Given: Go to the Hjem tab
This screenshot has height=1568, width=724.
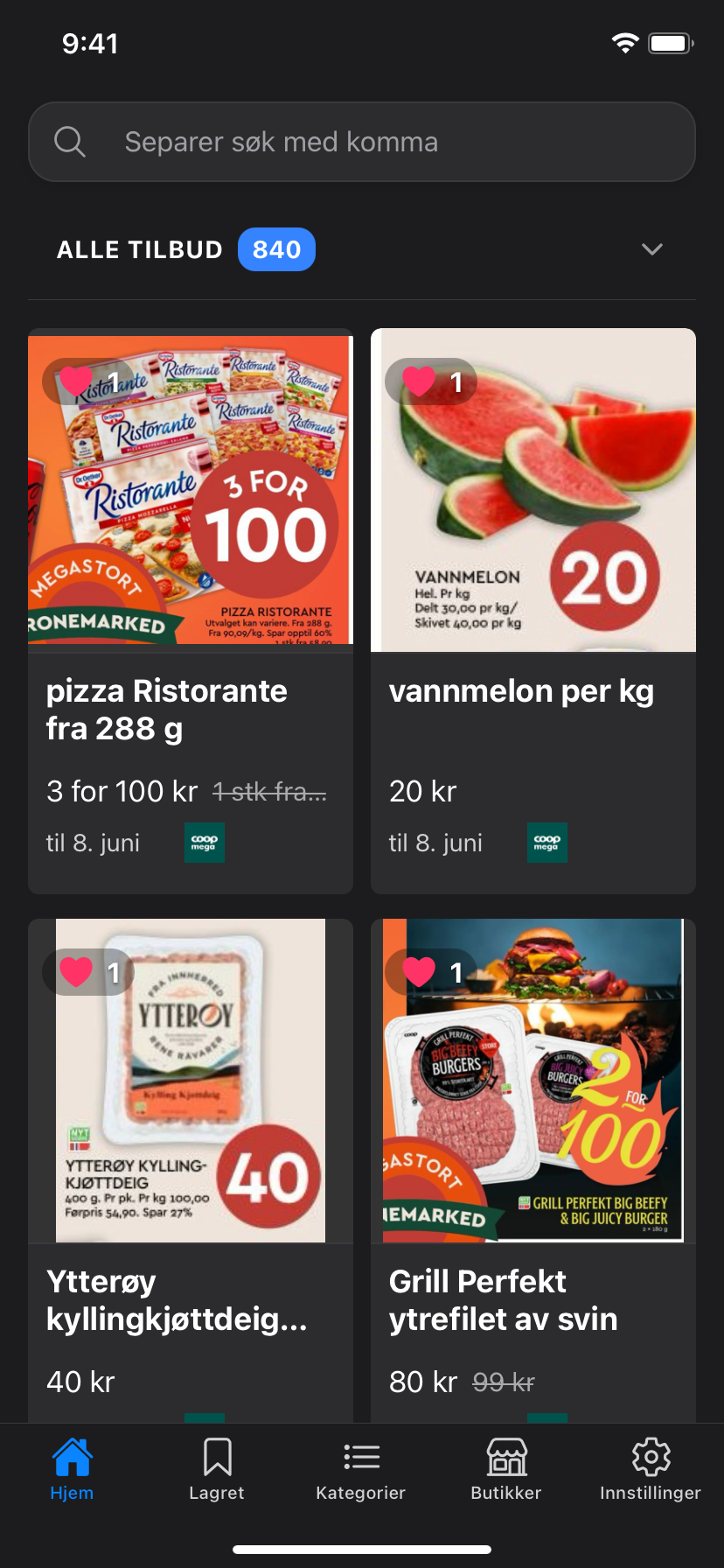Looking at the screenshot, I should tap(72, 1470).
